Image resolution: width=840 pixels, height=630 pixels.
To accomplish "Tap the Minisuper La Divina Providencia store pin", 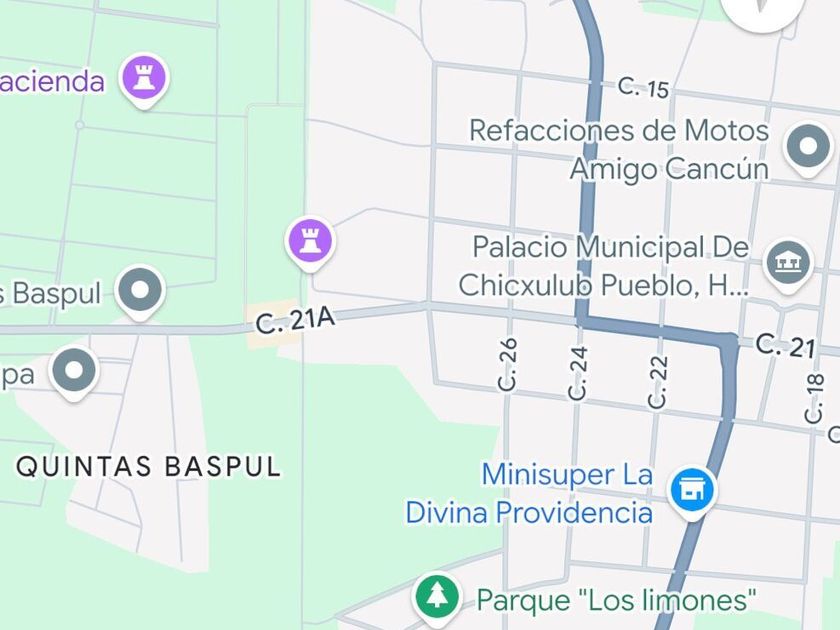I will (x=692, y=491).
